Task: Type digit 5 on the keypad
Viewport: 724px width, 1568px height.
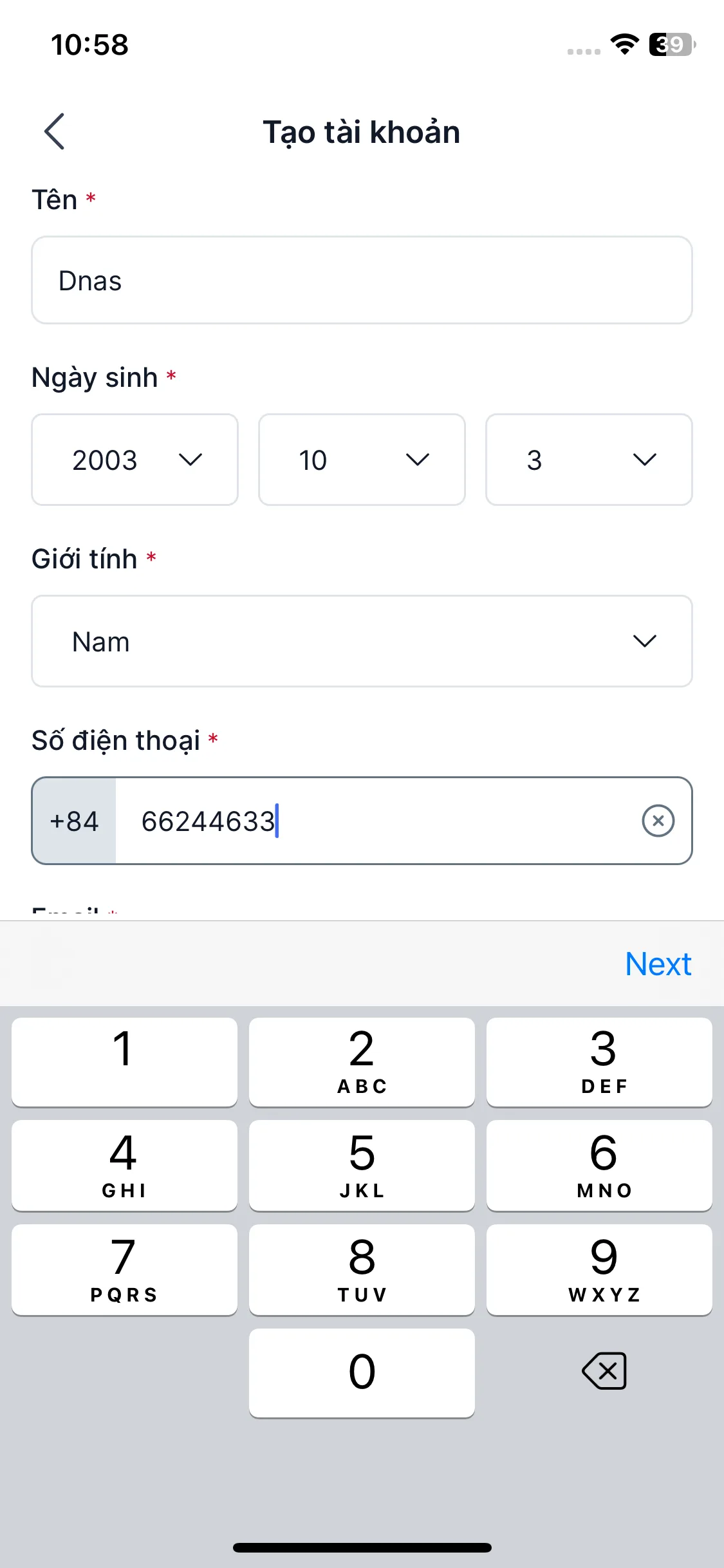Action: (x=362, y=1165)
